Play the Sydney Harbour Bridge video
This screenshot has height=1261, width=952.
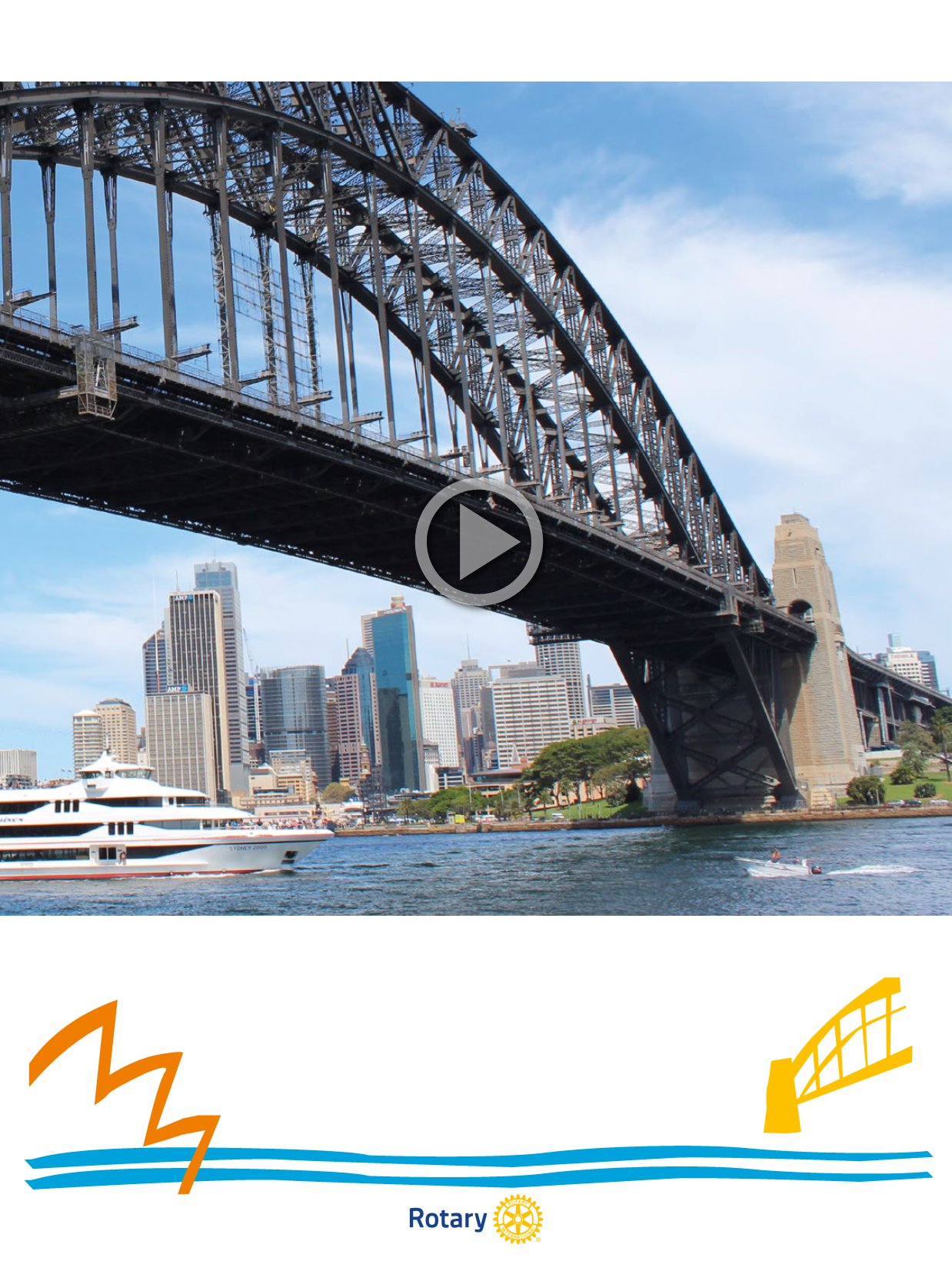pos(479,542)
